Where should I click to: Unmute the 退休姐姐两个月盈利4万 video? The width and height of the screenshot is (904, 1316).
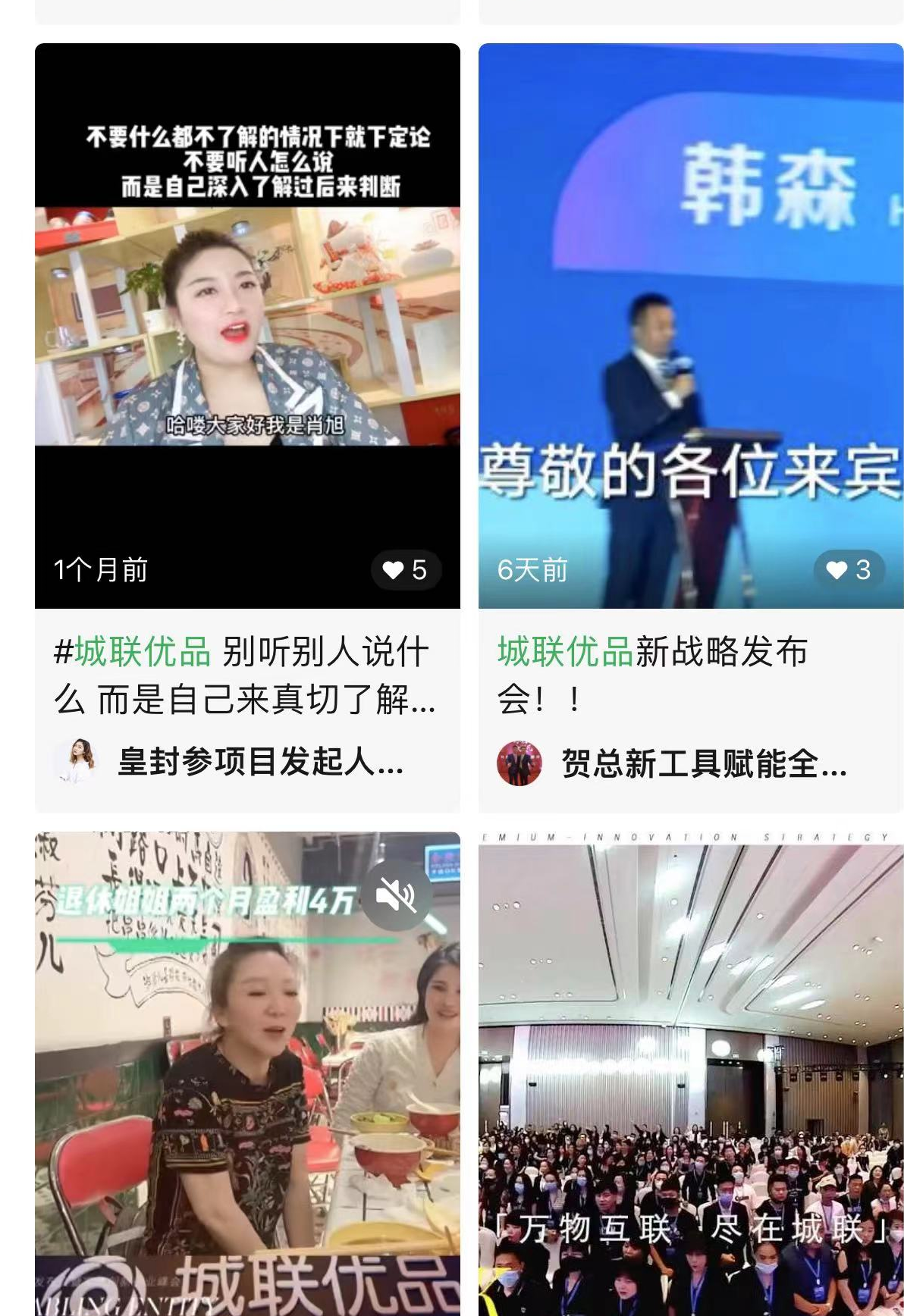tap(397, 895)
